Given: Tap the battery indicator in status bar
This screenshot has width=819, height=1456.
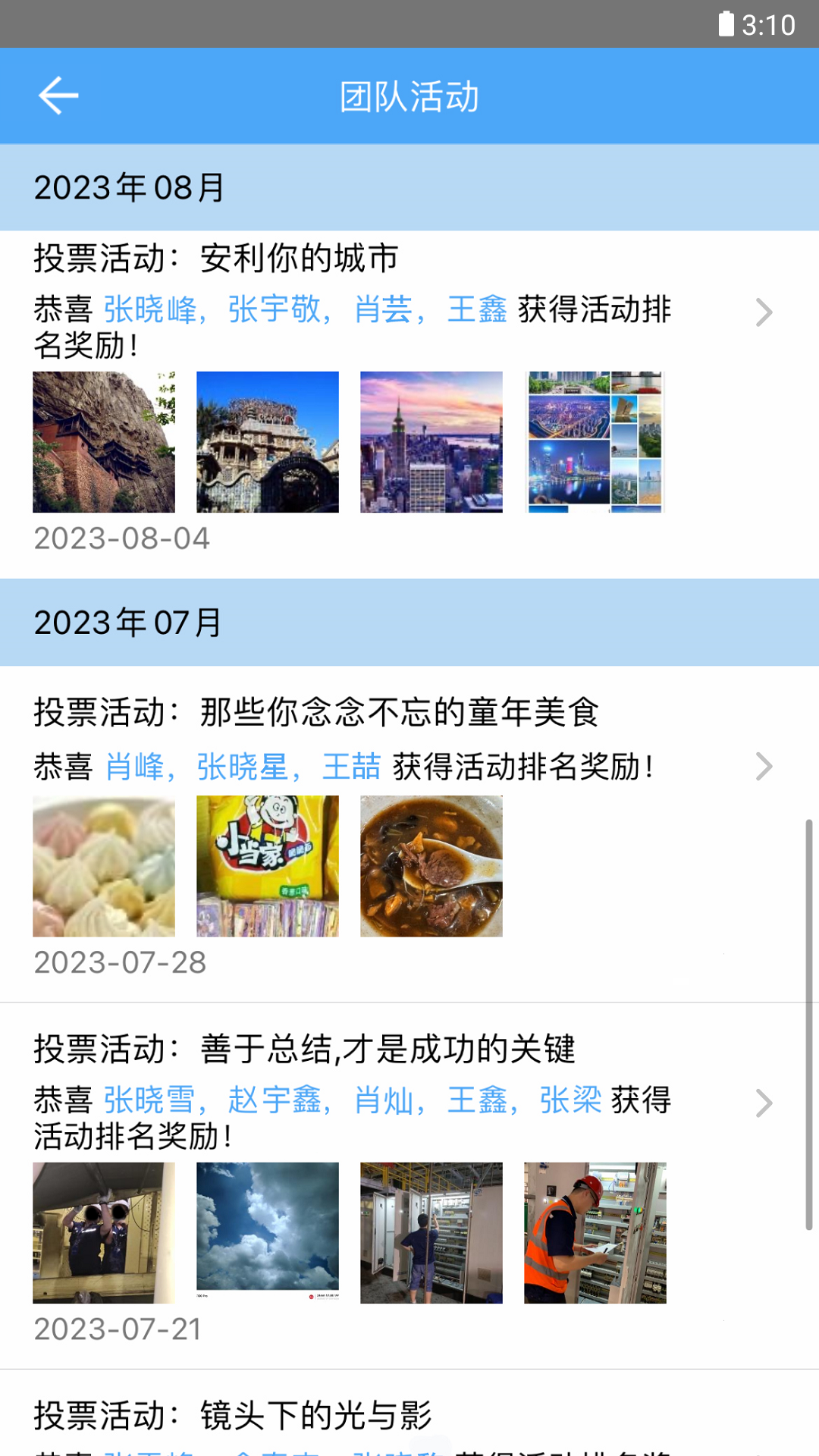Looking at the screenshot, I should pos(726,24).
